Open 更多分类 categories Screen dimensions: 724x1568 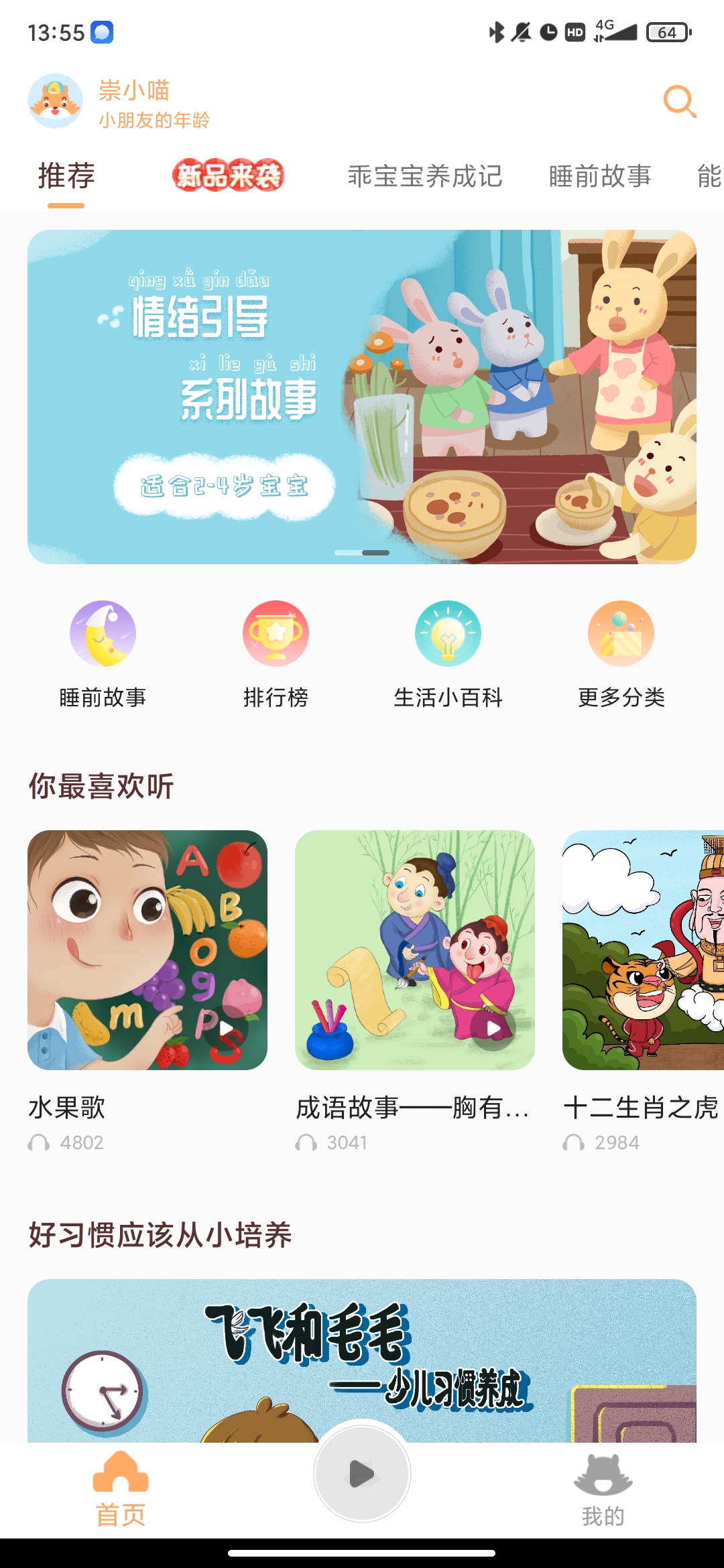click(621, 634)
